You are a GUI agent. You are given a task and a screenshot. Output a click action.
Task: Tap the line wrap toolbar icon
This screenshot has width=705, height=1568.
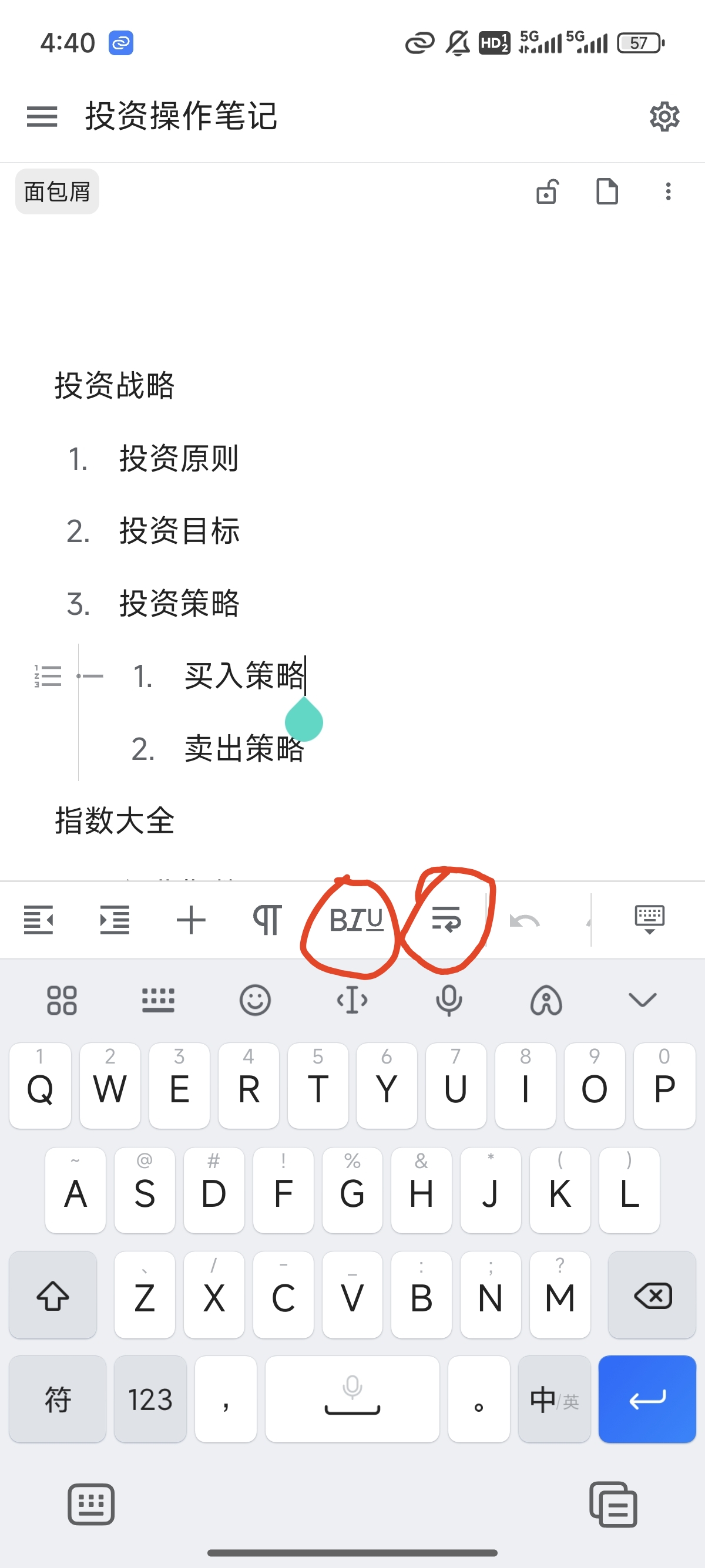[x=446, y=920]
